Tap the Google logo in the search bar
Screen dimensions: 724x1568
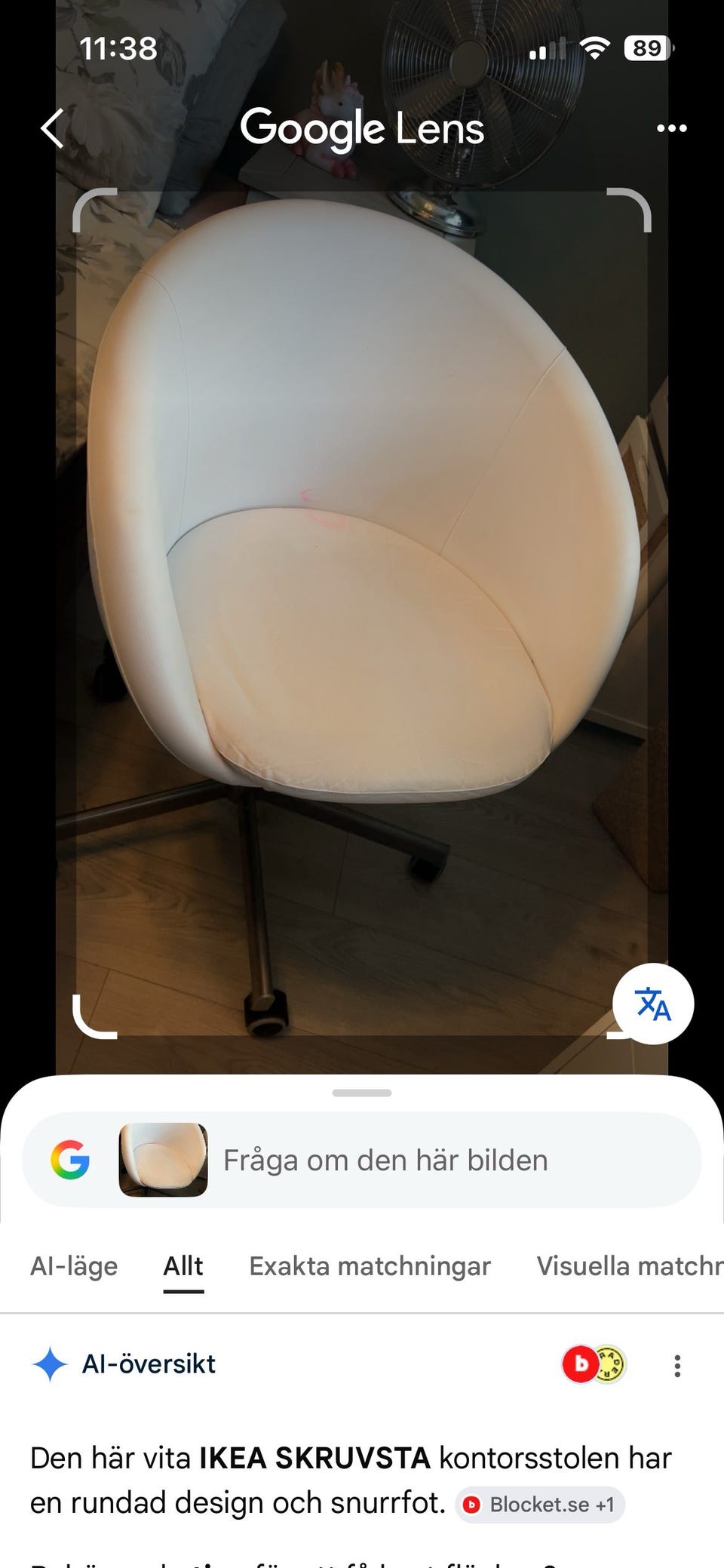tap(70, 1160)
